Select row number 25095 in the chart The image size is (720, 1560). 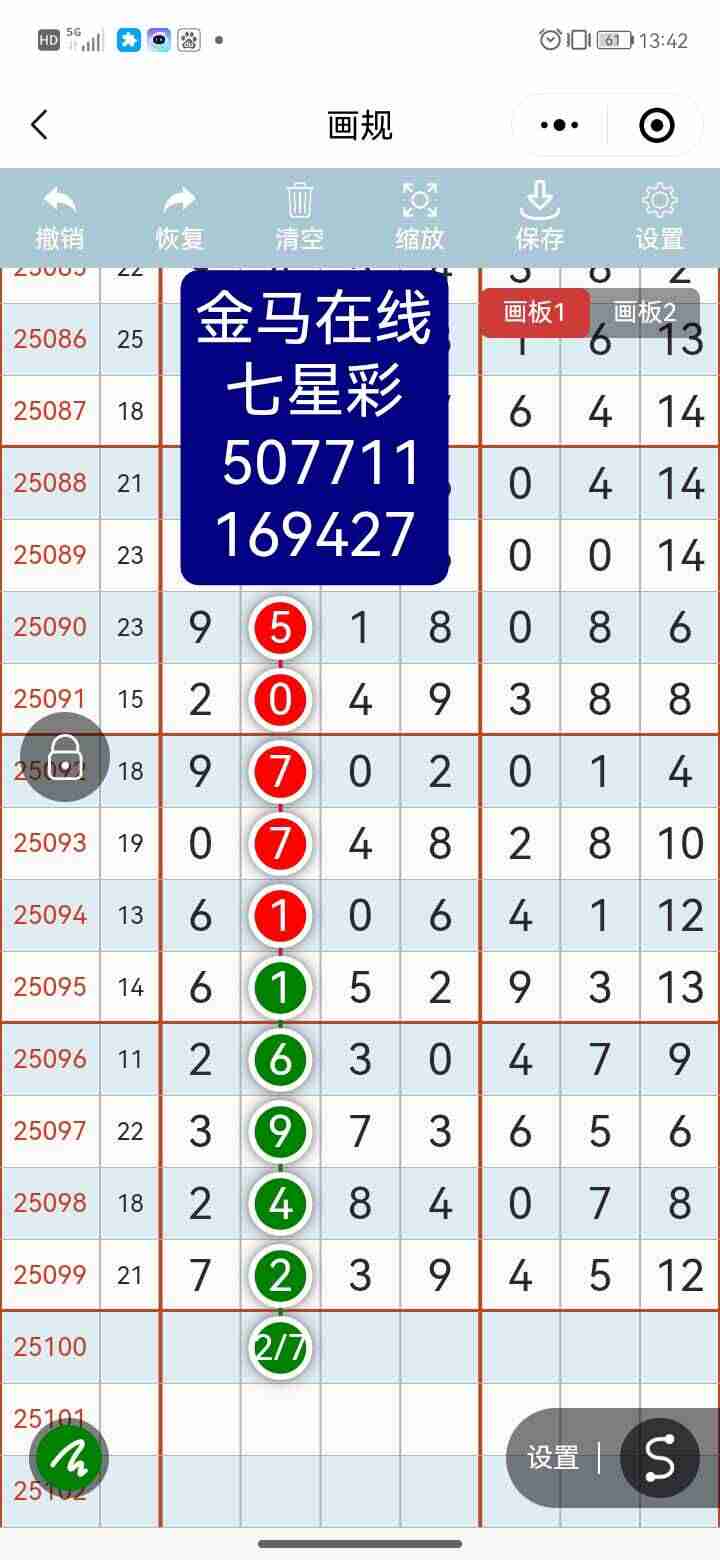point(50,987)
